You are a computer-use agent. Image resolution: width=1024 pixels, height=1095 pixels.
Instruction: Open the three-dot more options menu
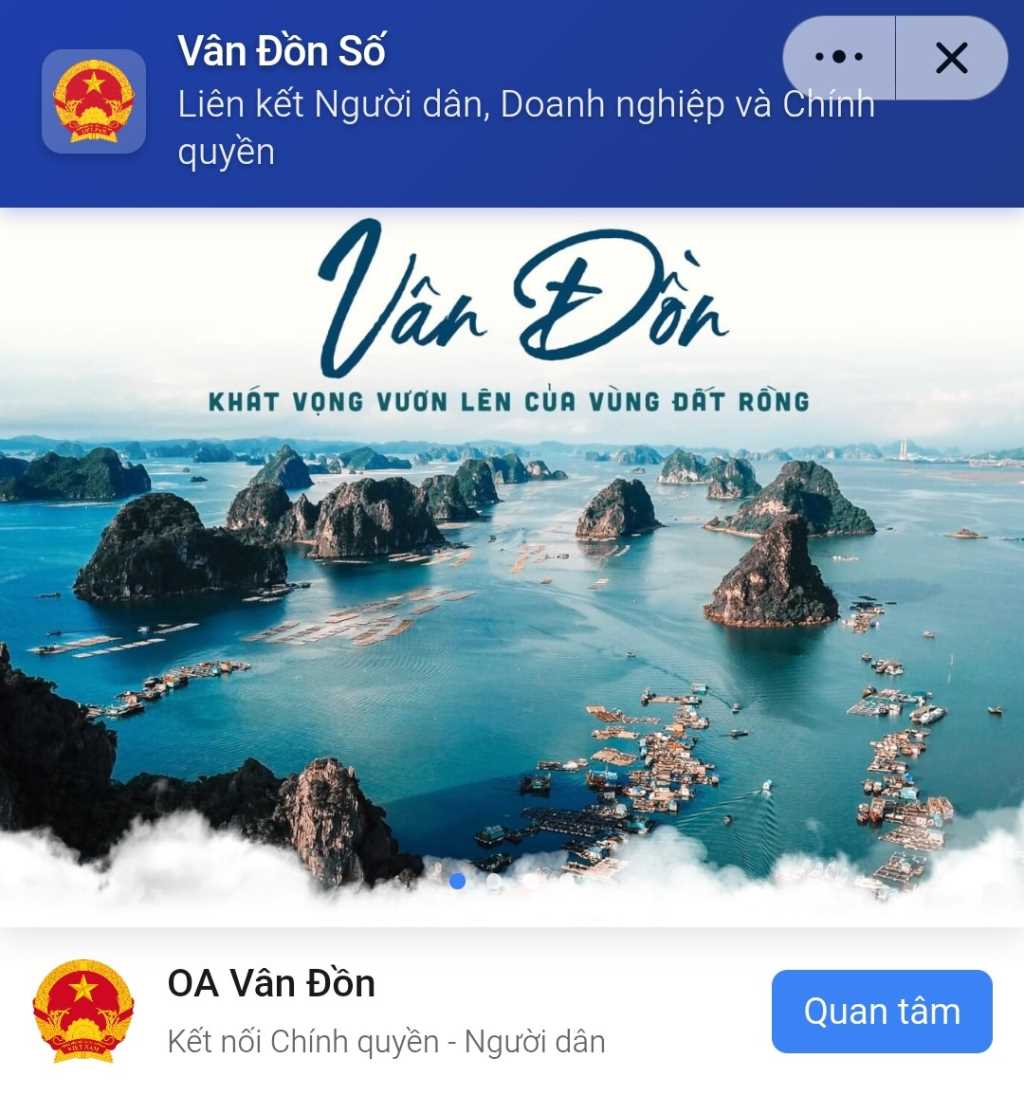(x=838, y=58)
